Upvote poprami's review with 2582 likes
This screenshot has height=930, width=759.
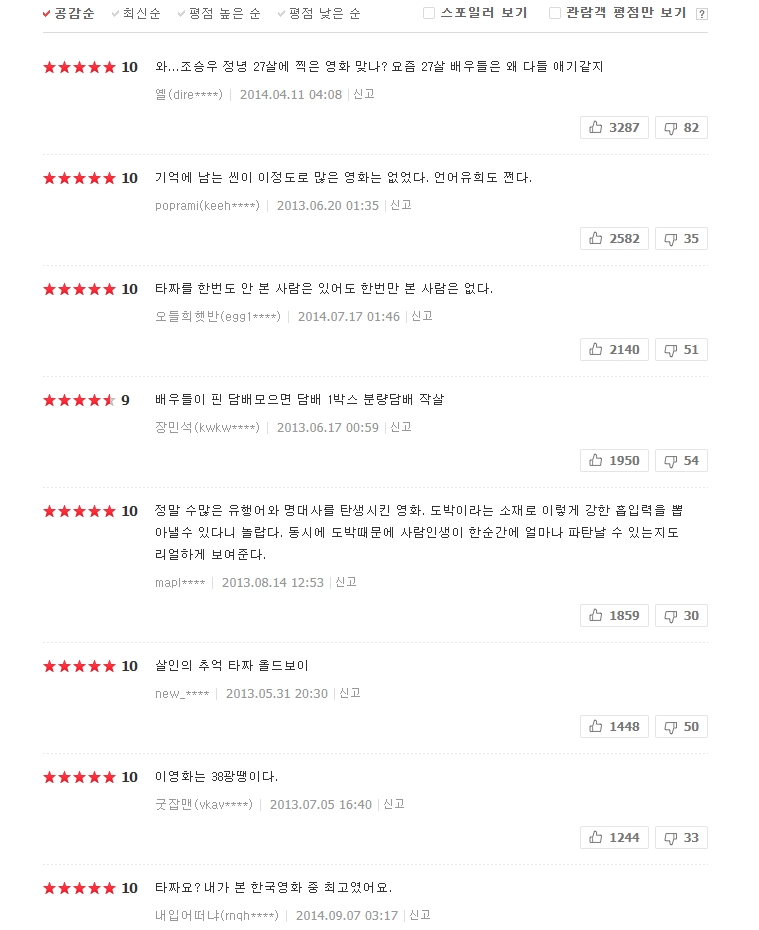point(614,238)
